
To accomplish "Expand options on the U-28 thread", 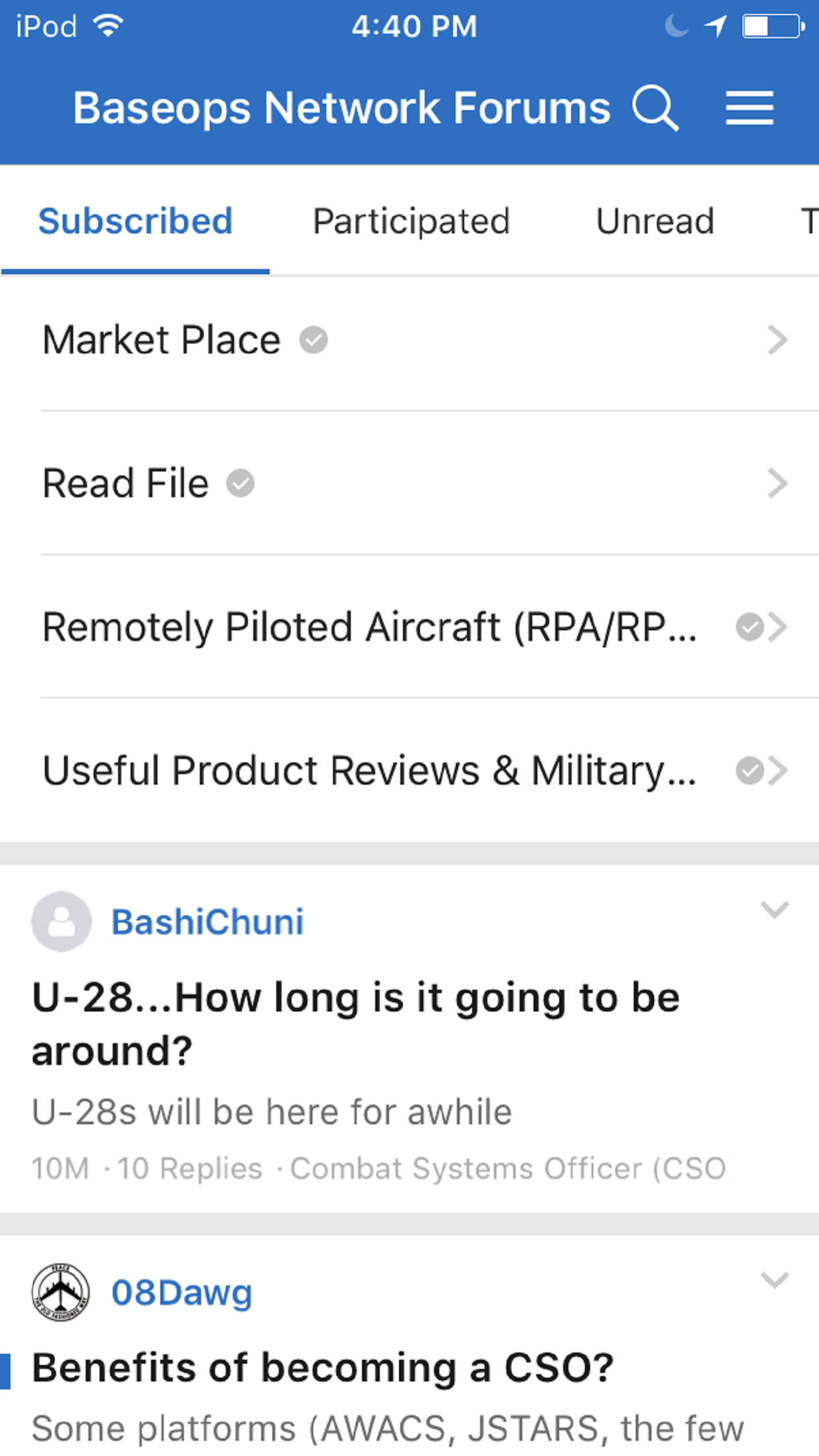I will point(775,911).
